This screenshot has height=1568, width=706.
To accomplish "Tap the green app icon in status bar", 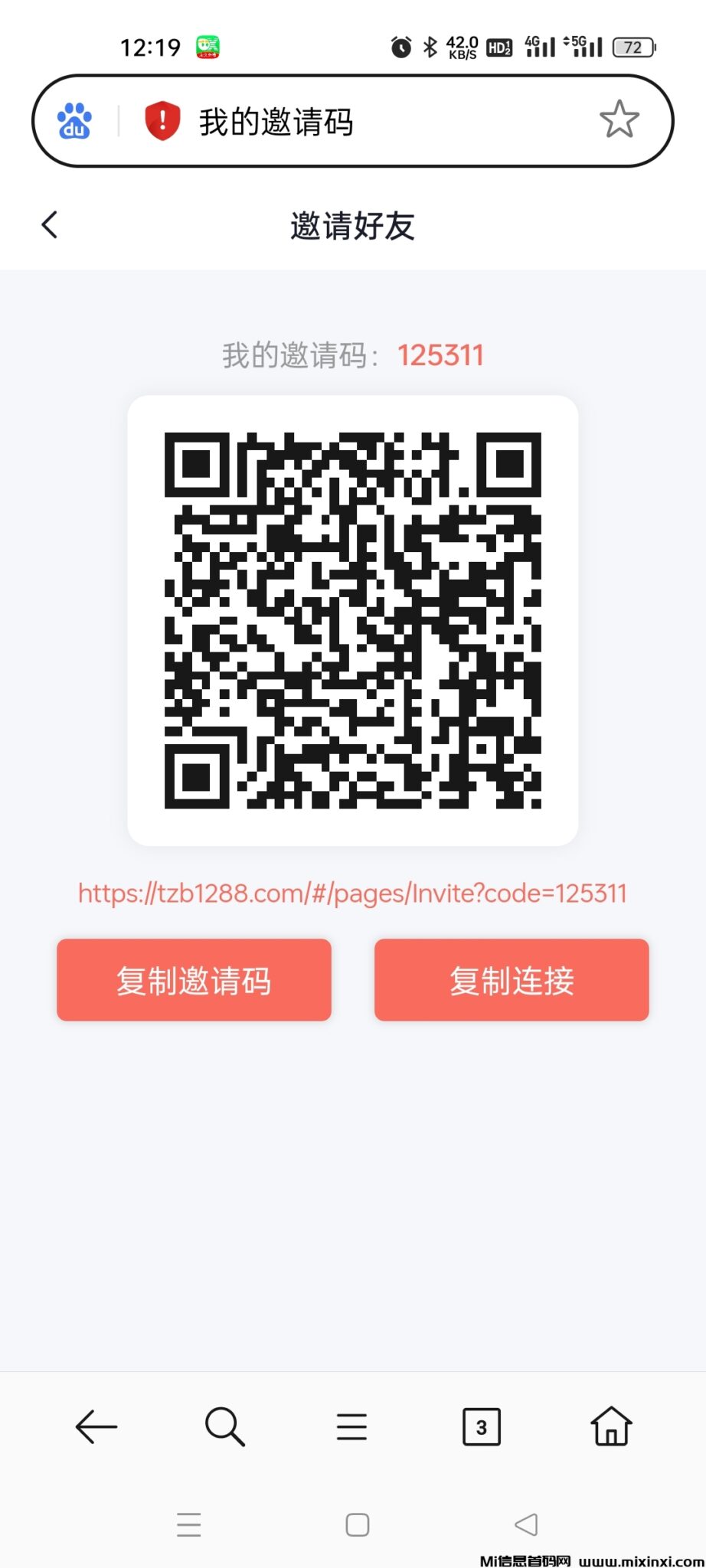I will (x=208, y=46).
